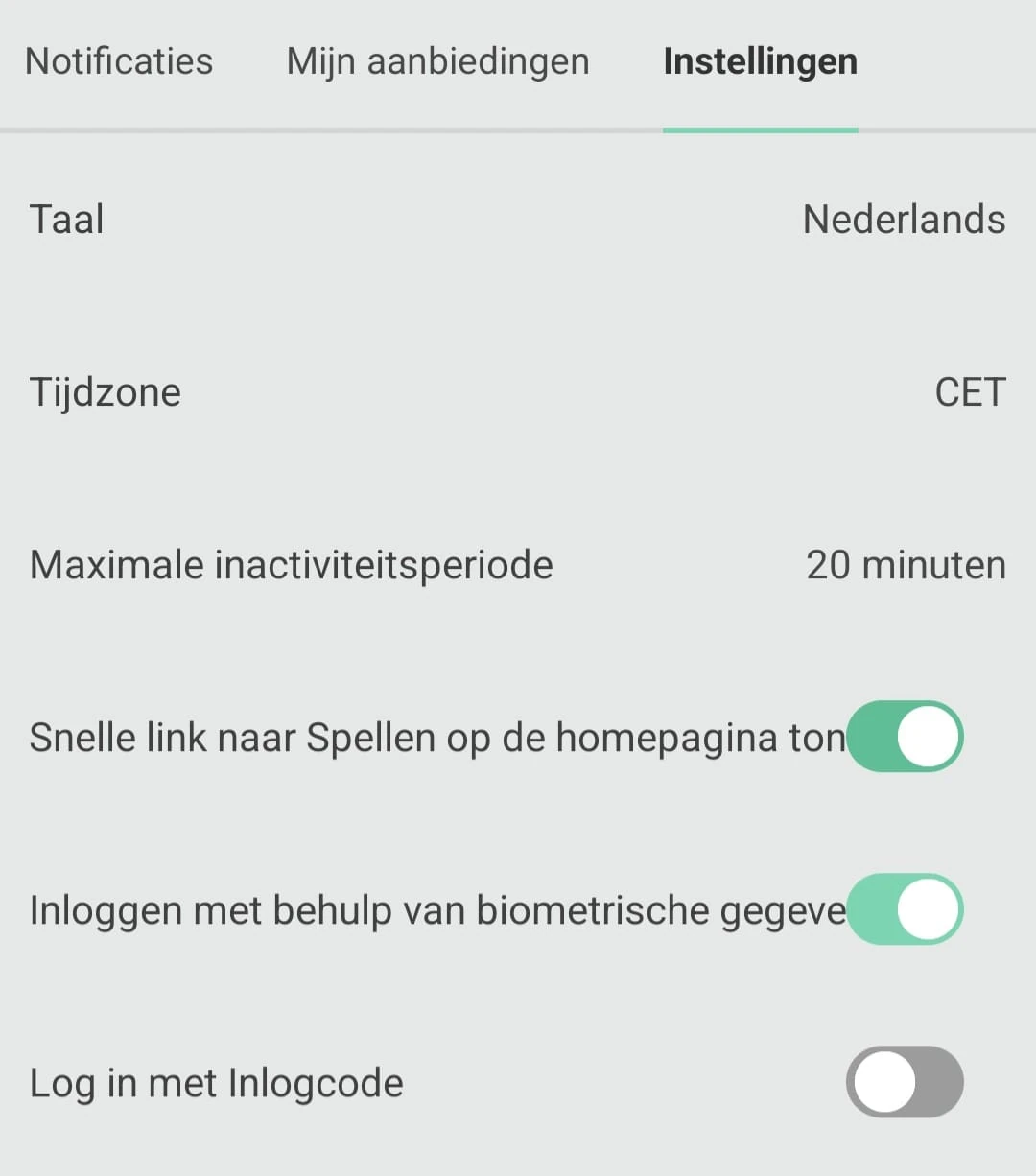The width and height of the screenshot is (1036, 1176).
Task: Switch to the Notificaties tab
Action: pyautogui.click(x=119, y=61)
